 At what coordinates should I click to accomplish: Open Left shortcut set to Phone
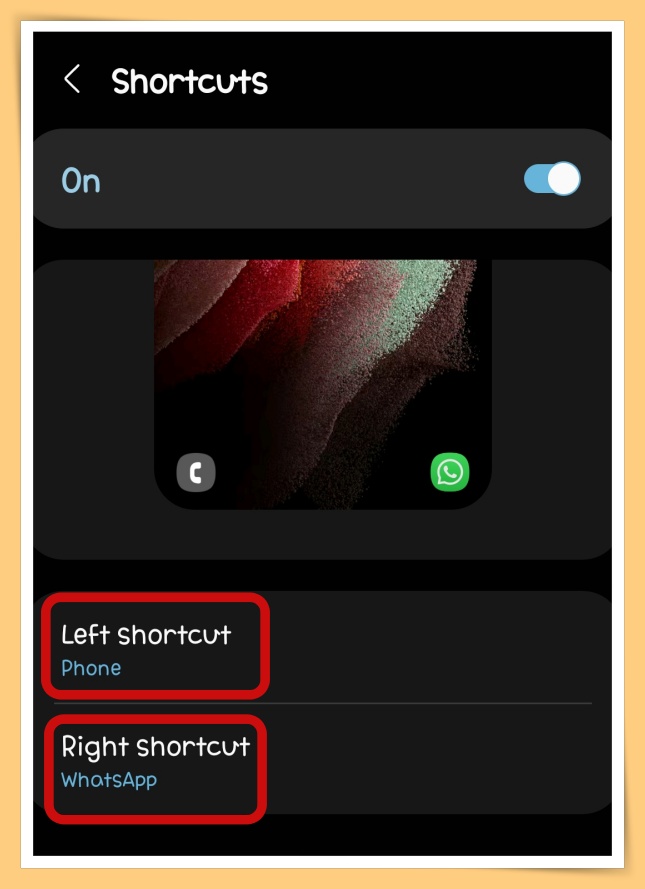[155, 648]
